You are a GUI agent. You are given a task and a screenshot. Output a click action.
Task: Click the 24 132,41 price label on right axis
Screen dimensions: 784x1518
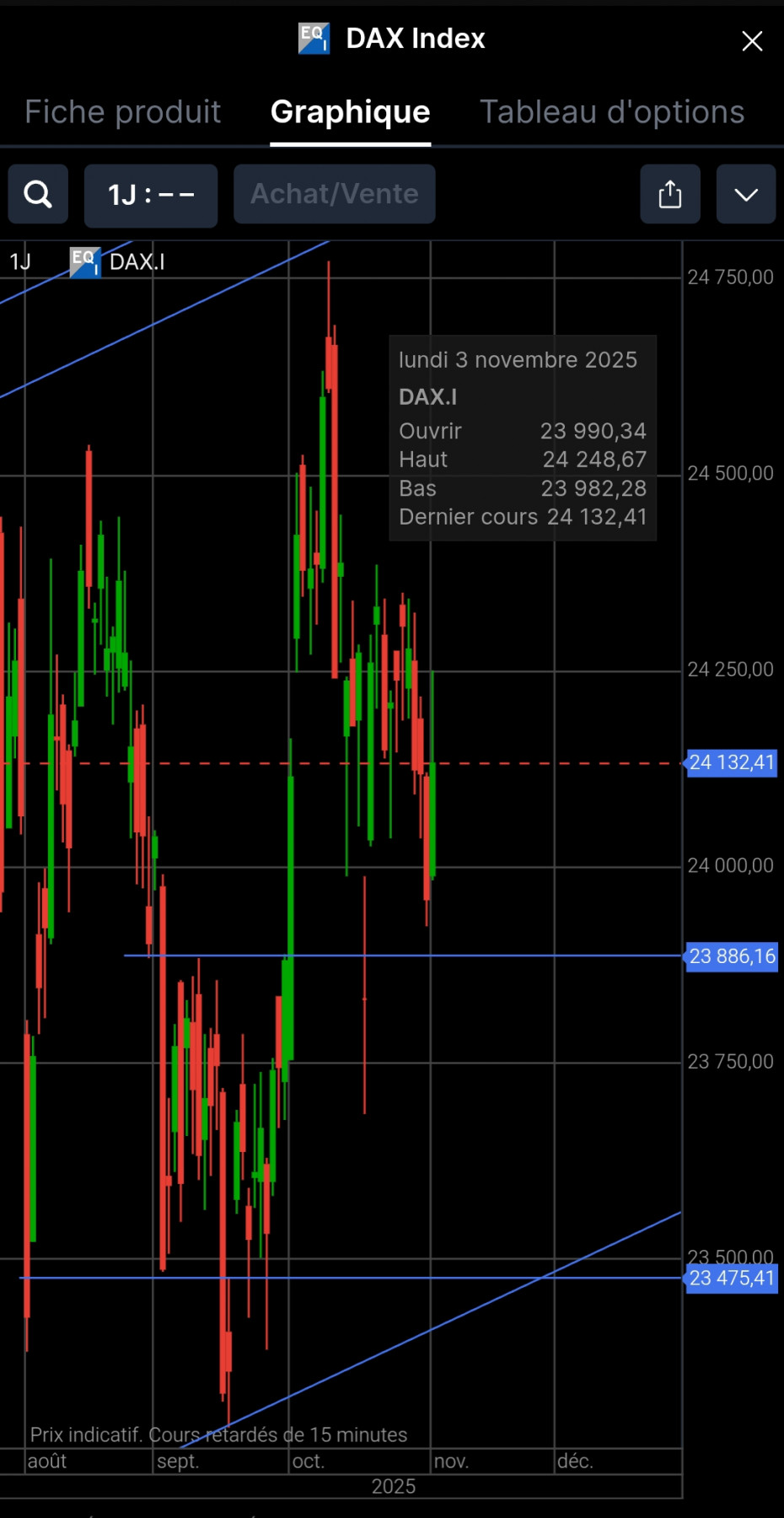pos(731,763)
